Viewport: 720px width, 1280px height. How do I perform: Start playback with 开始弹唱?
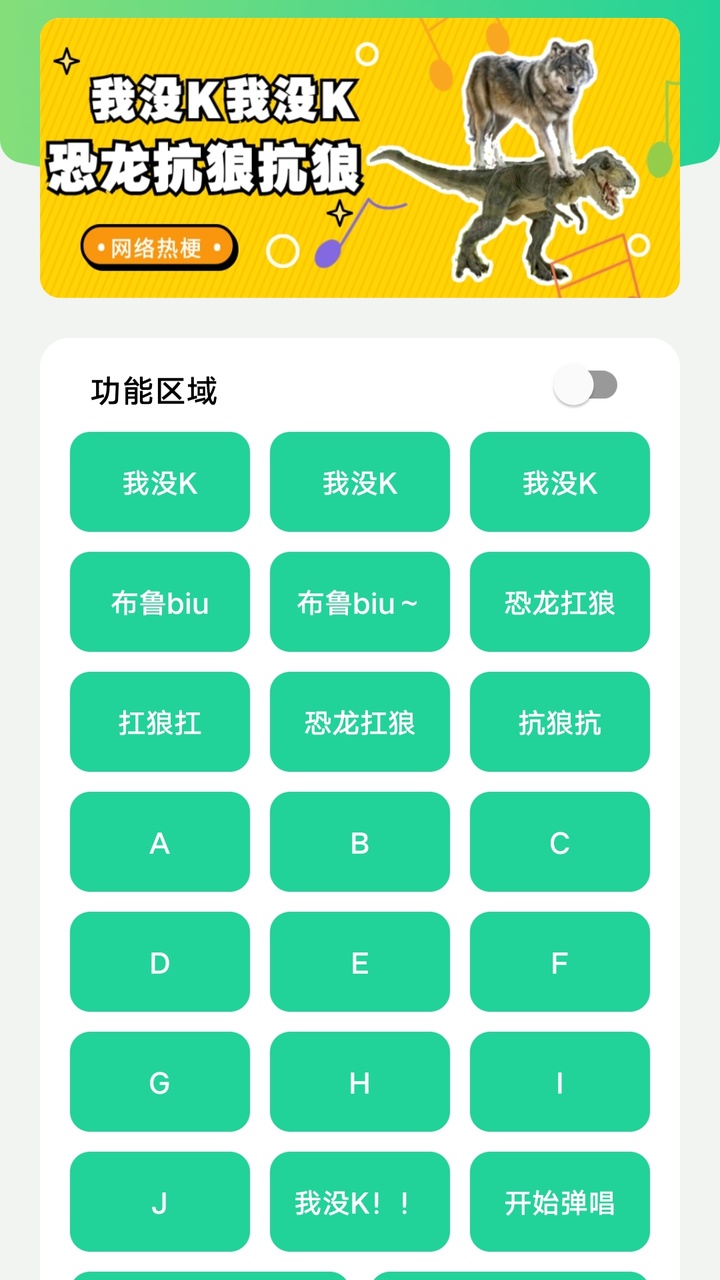click(559, 1202)
